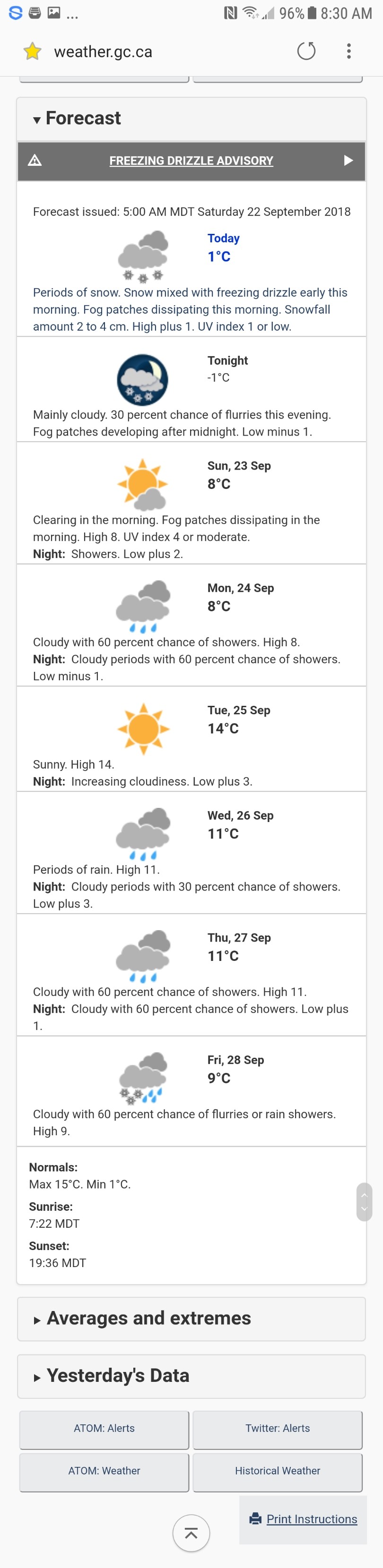Reload the weather page

pyautogui.click(x=306, y=51)
